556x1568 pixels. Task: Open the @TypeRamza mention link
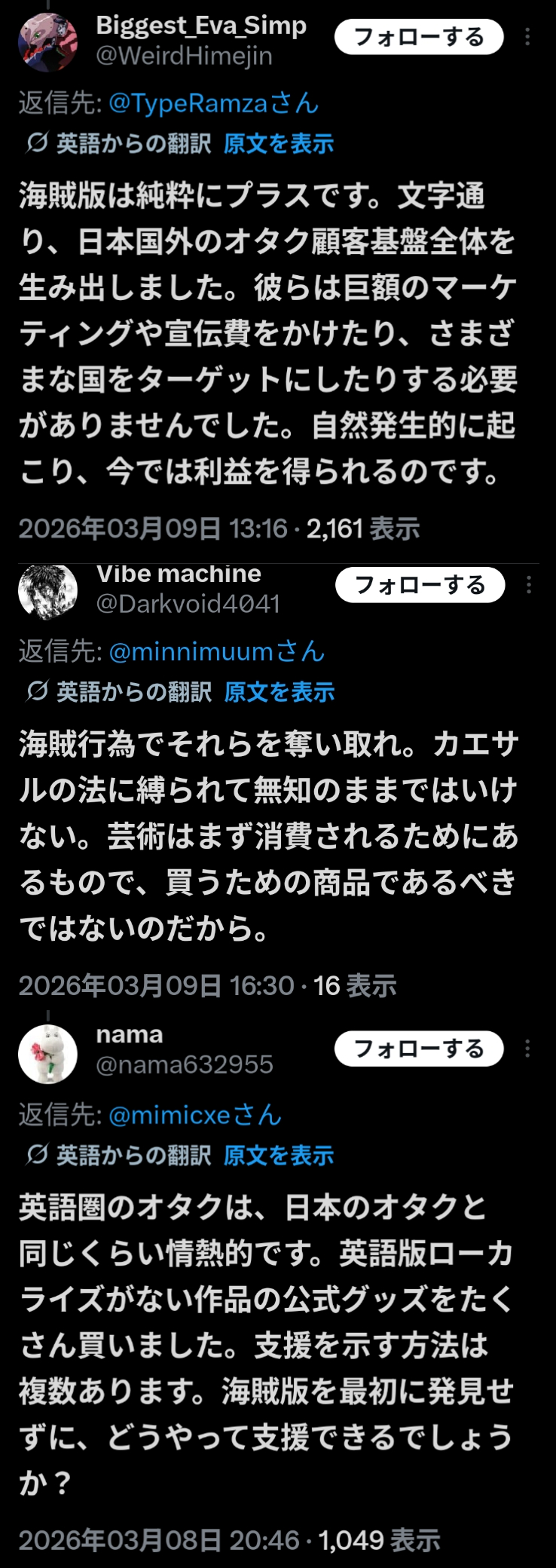pyautogui.click(x=213, y=103)
